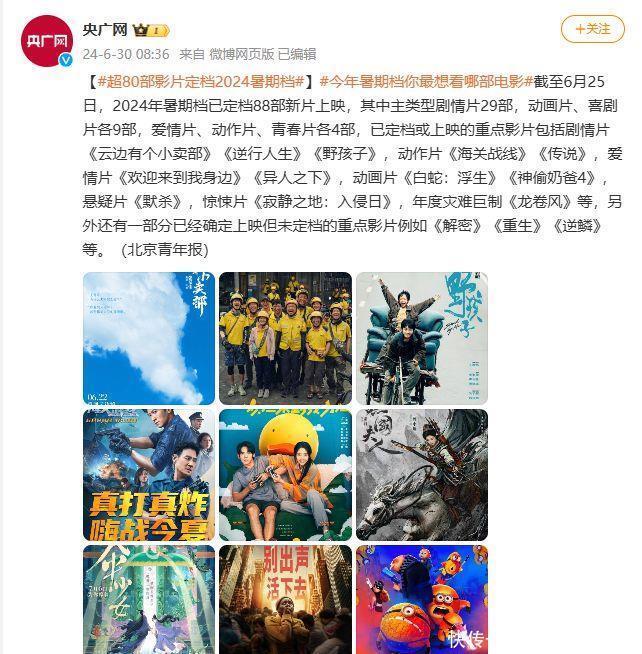
Task: Follow 央广网 with the 关注 button
Action: tap(592, 29)
